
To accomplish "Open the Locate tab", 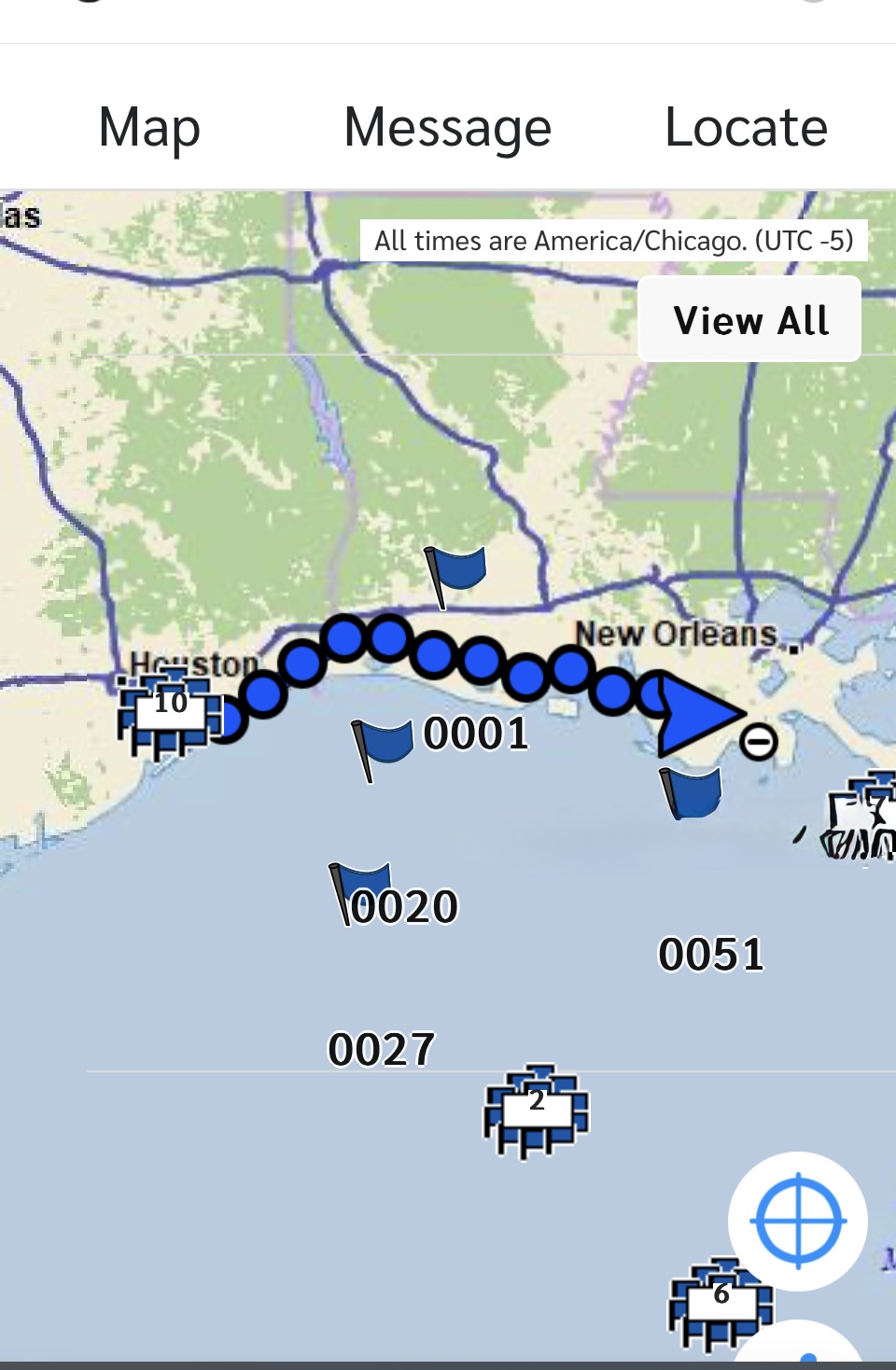I will 746,128.
